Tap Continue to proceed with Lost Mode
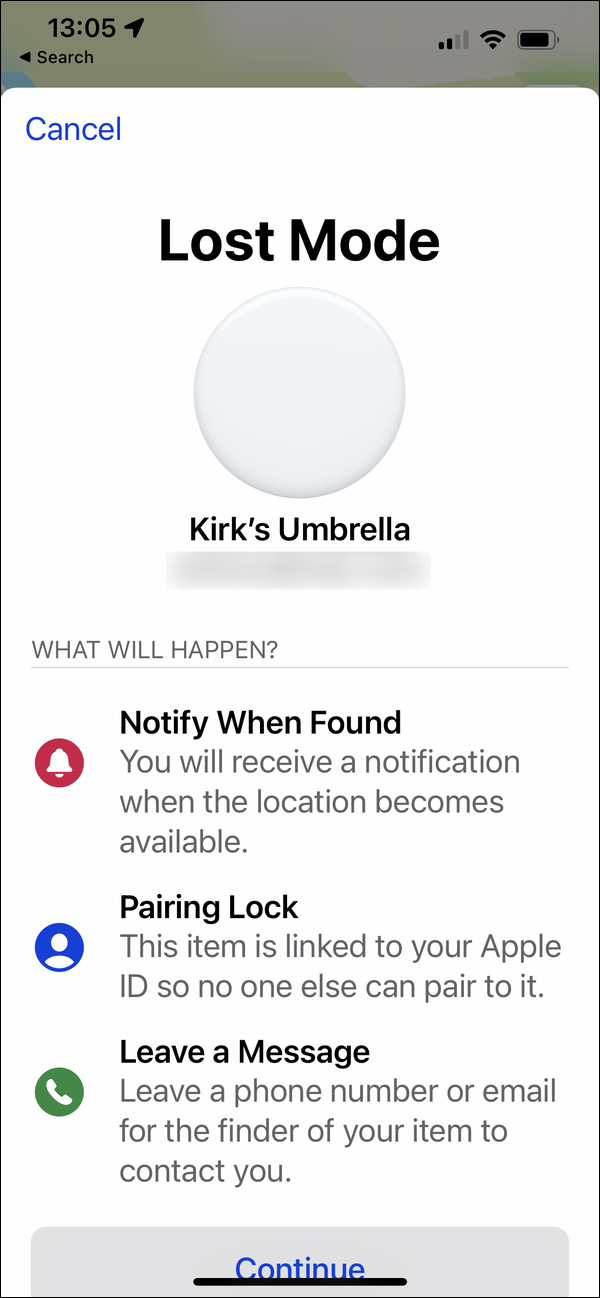Image resolution: width=600 pixels, height=1298 pixels. tap(299, 1268)
